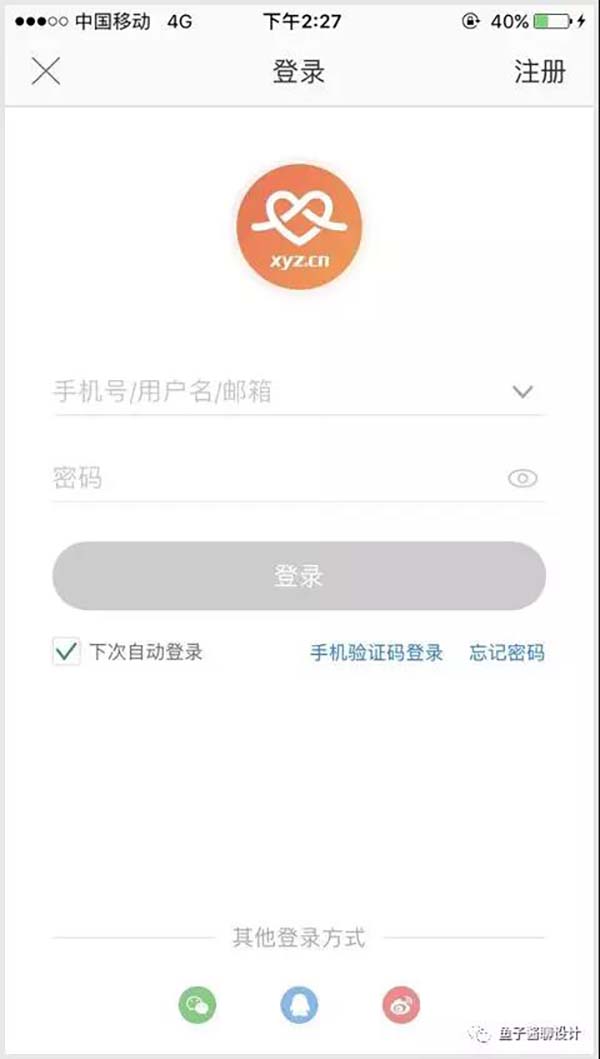The height and width of the screenshot is (1059, 600).
Task: Log in with Weibo
Action: [x=401, y=1005]
